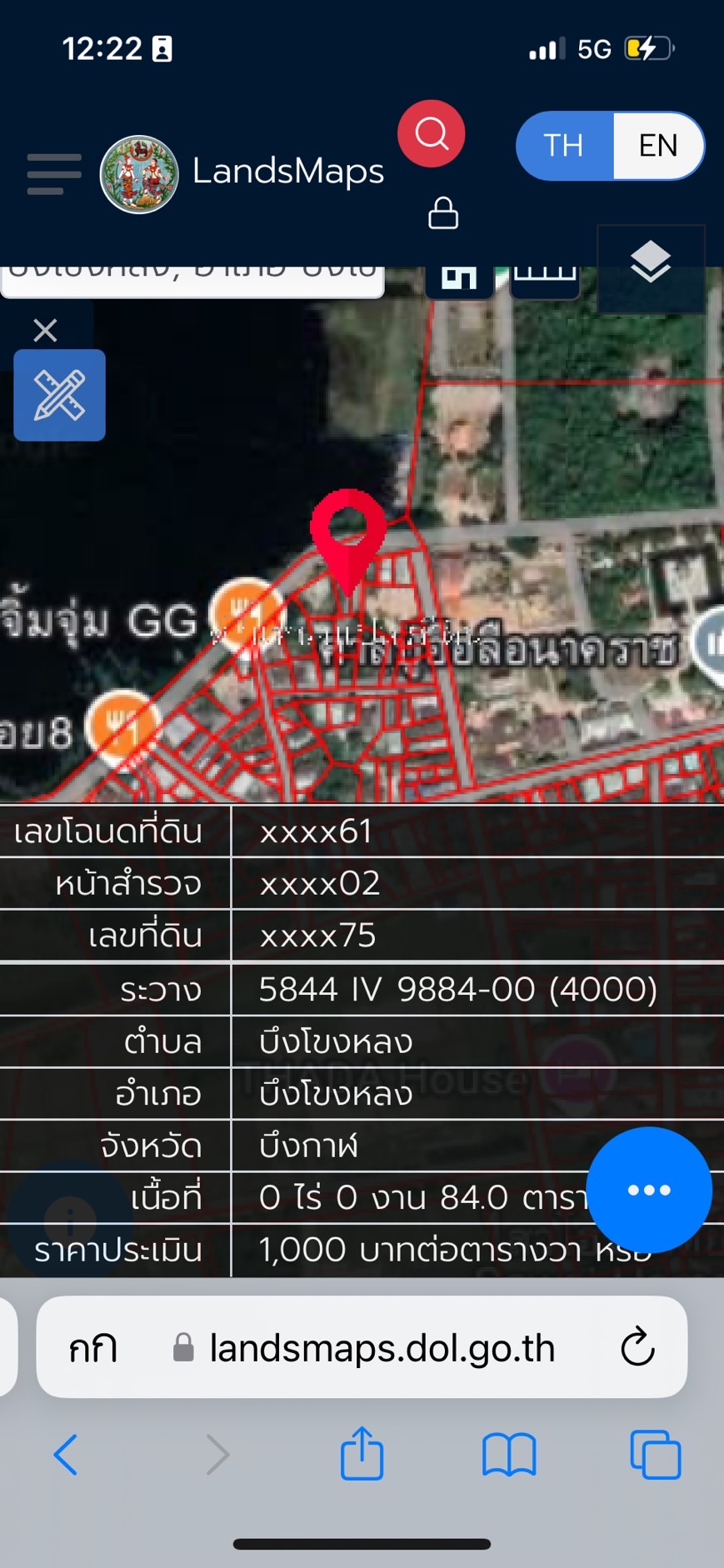Tap the red search button

click(x=431, y=133)
